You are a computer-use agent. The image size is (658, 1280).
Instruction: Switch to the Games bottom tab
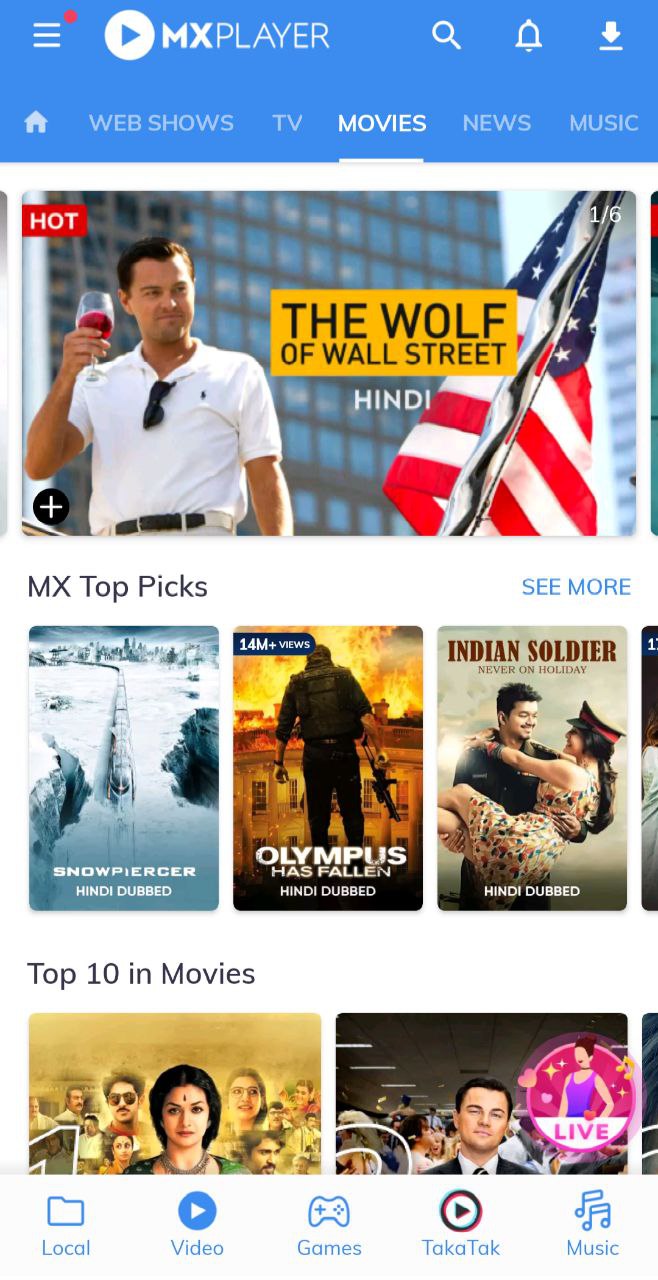click(329, 1226)
